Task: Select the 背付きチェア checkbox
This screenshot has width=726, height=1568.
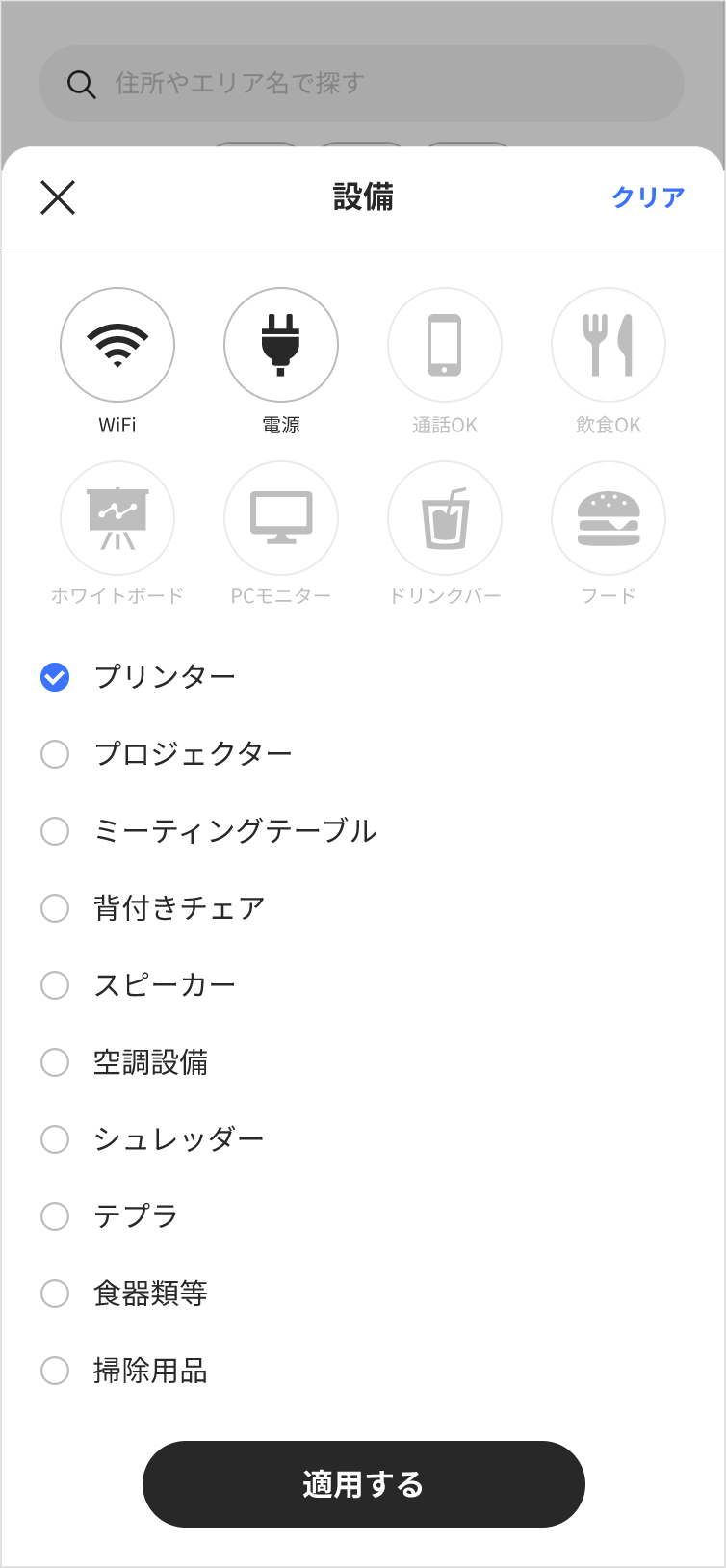Action: [x=55, y=908]
